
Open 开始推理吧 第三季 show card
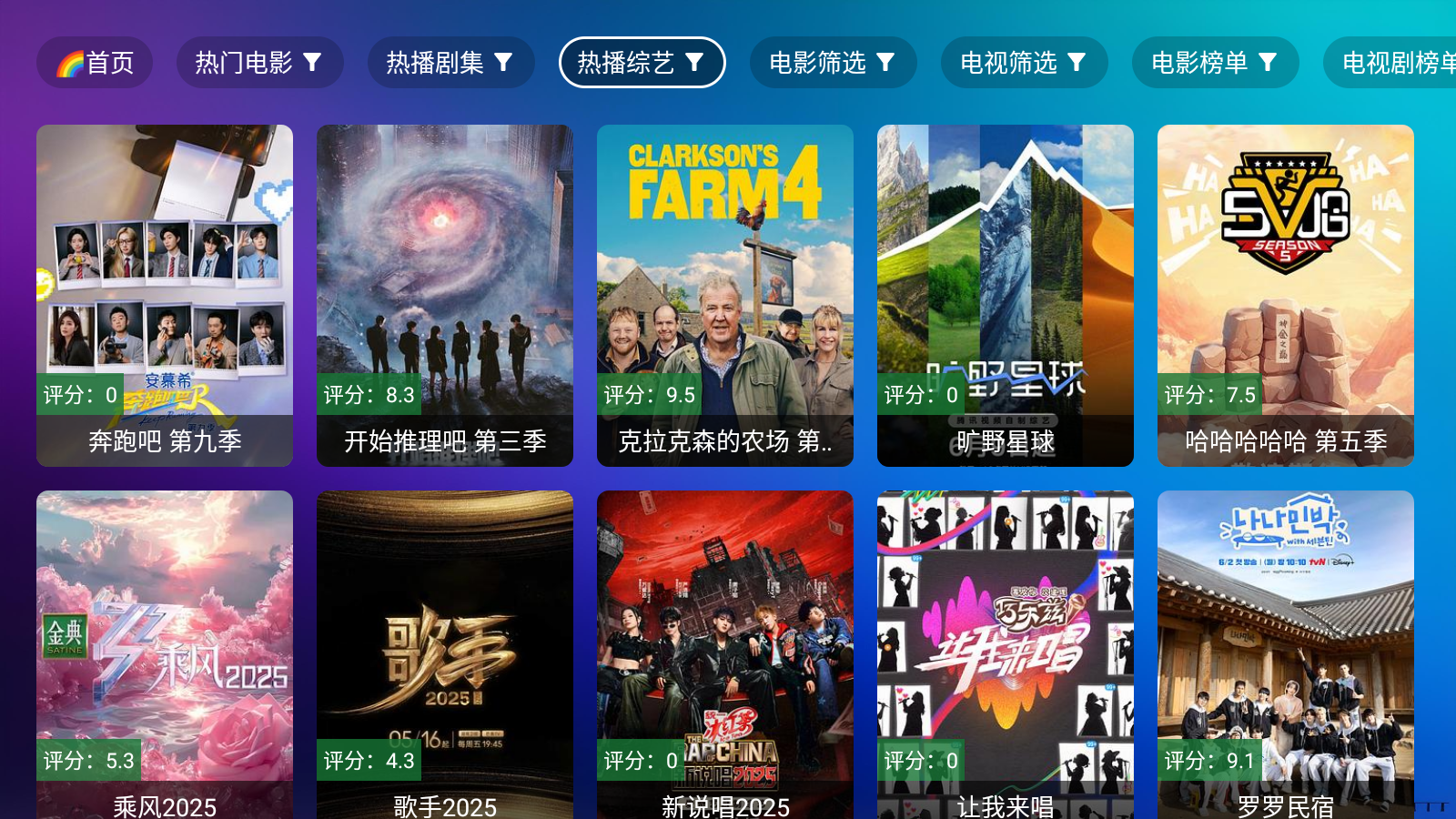coord(445,296)
